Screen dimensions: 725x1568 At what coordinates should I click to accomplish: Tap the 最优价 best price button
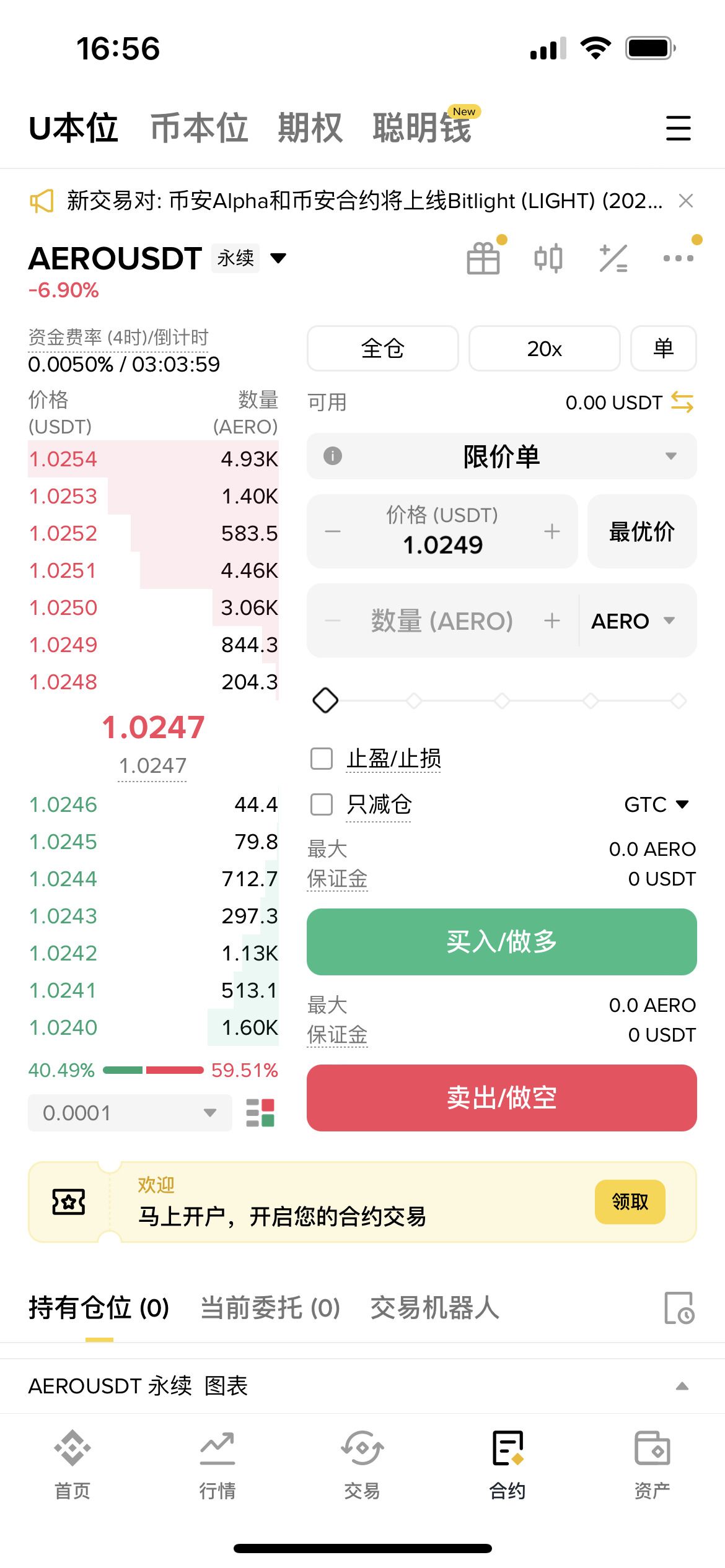pyautogui.click(x=642, y=531)
